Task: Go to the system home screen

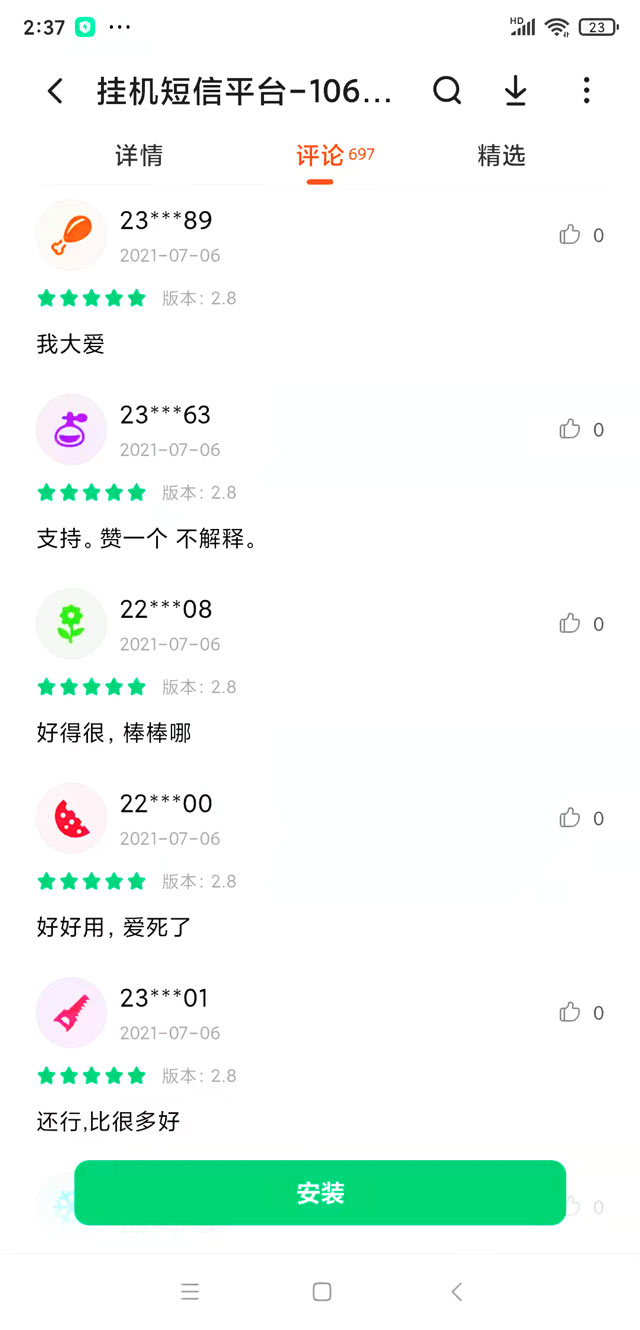Action: click(x=321, y=1292)
